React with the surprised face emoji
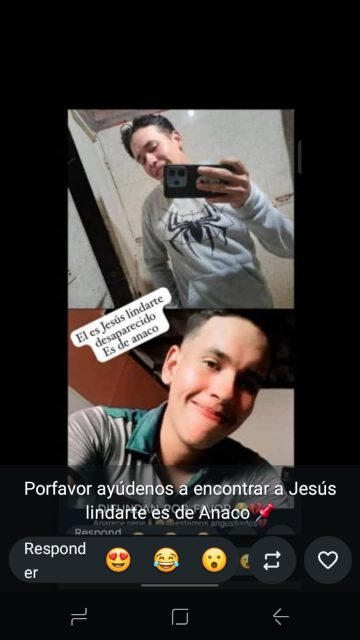360x640 pixels. pyautogui.click(x=214, y=560)
